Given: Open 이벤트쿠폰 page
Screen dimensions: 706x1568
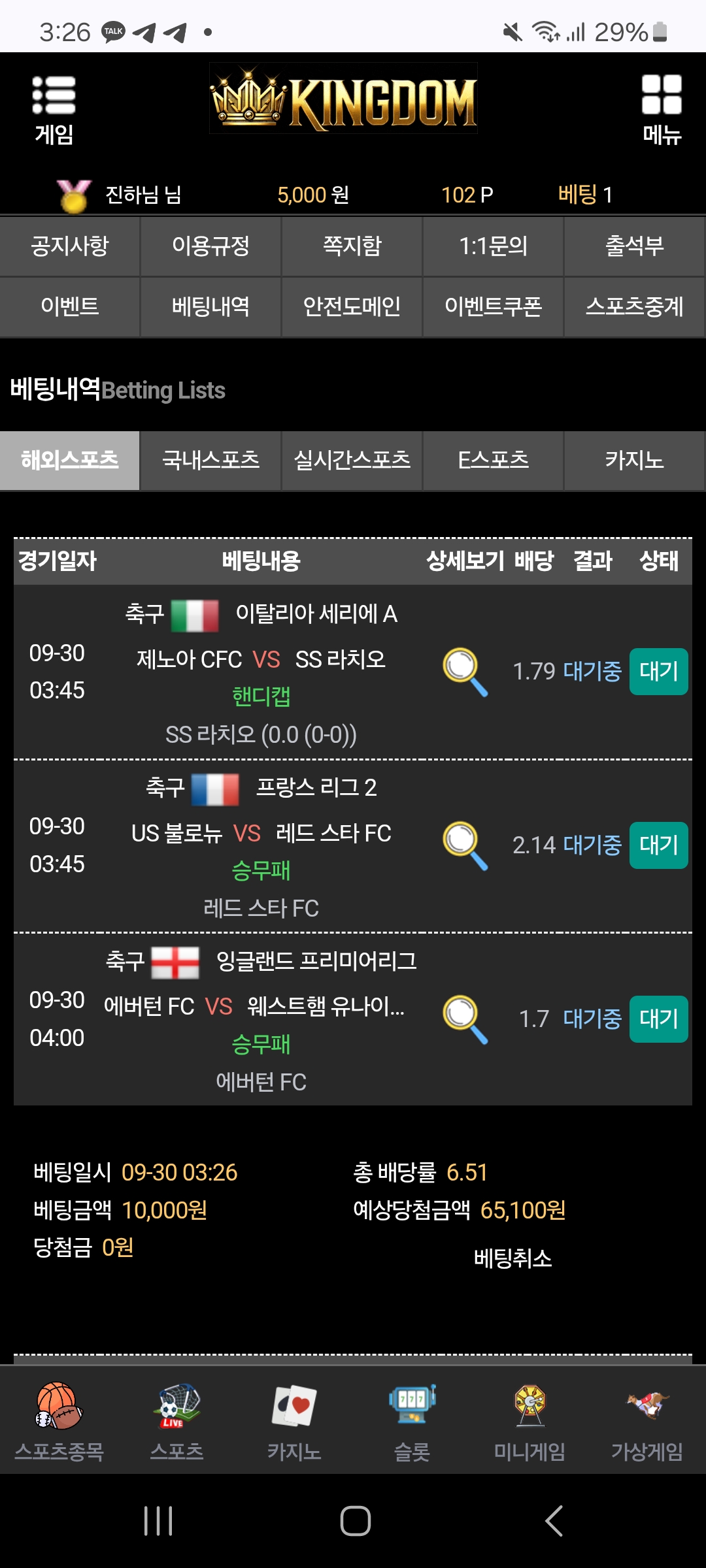Looking at the screenshot, I should coord(493,306).
